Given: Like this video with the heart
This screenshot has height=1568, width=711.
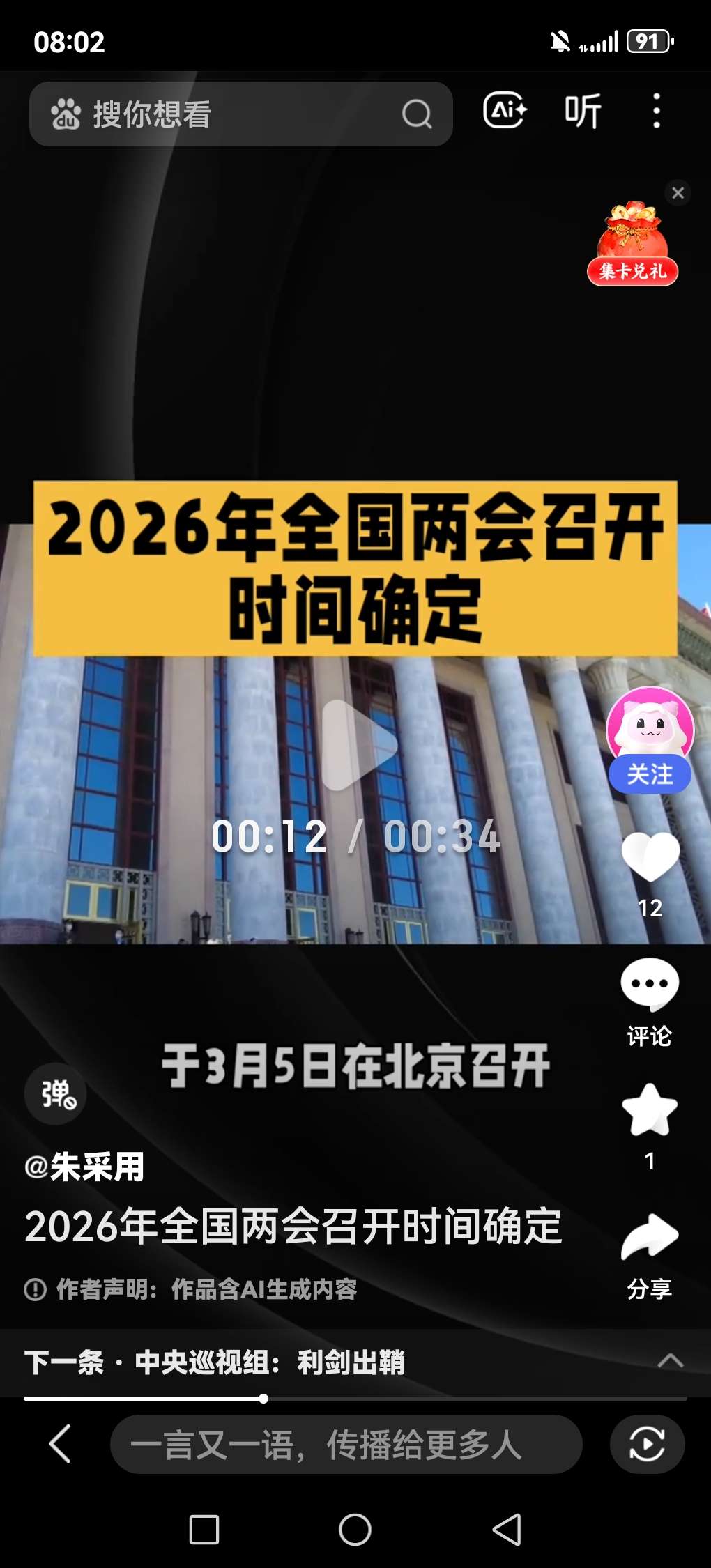Looking at the screenshot, I should point(650,857).
